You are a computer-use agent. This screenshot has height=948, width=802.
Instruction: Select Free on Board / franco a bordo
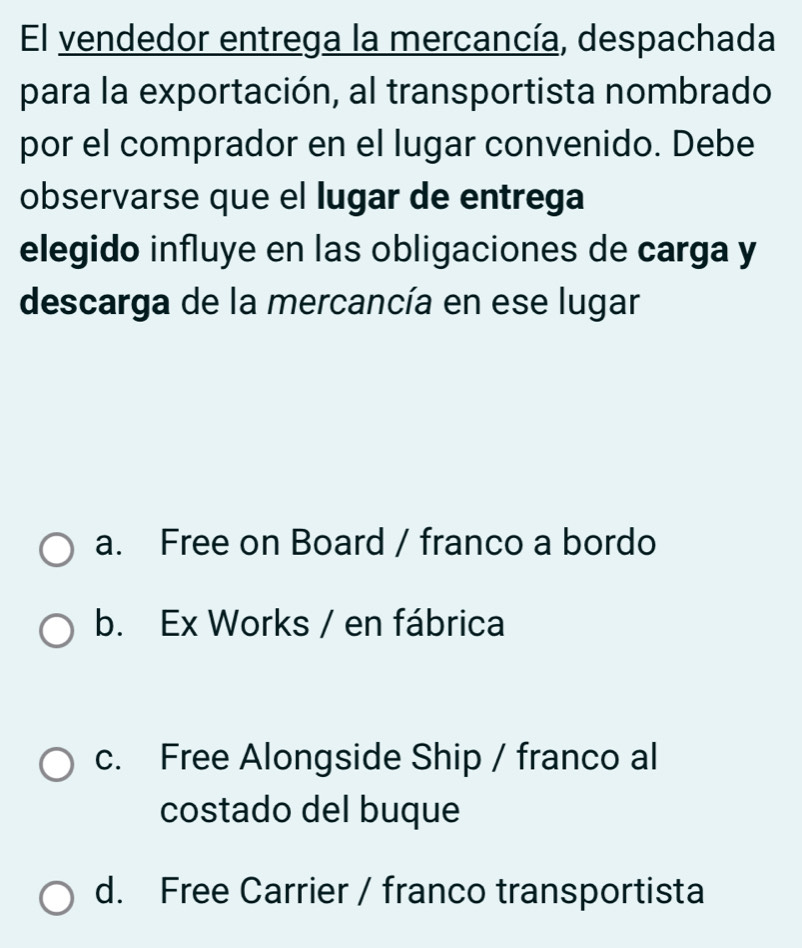pyautogui.click(x=57, y=550)
